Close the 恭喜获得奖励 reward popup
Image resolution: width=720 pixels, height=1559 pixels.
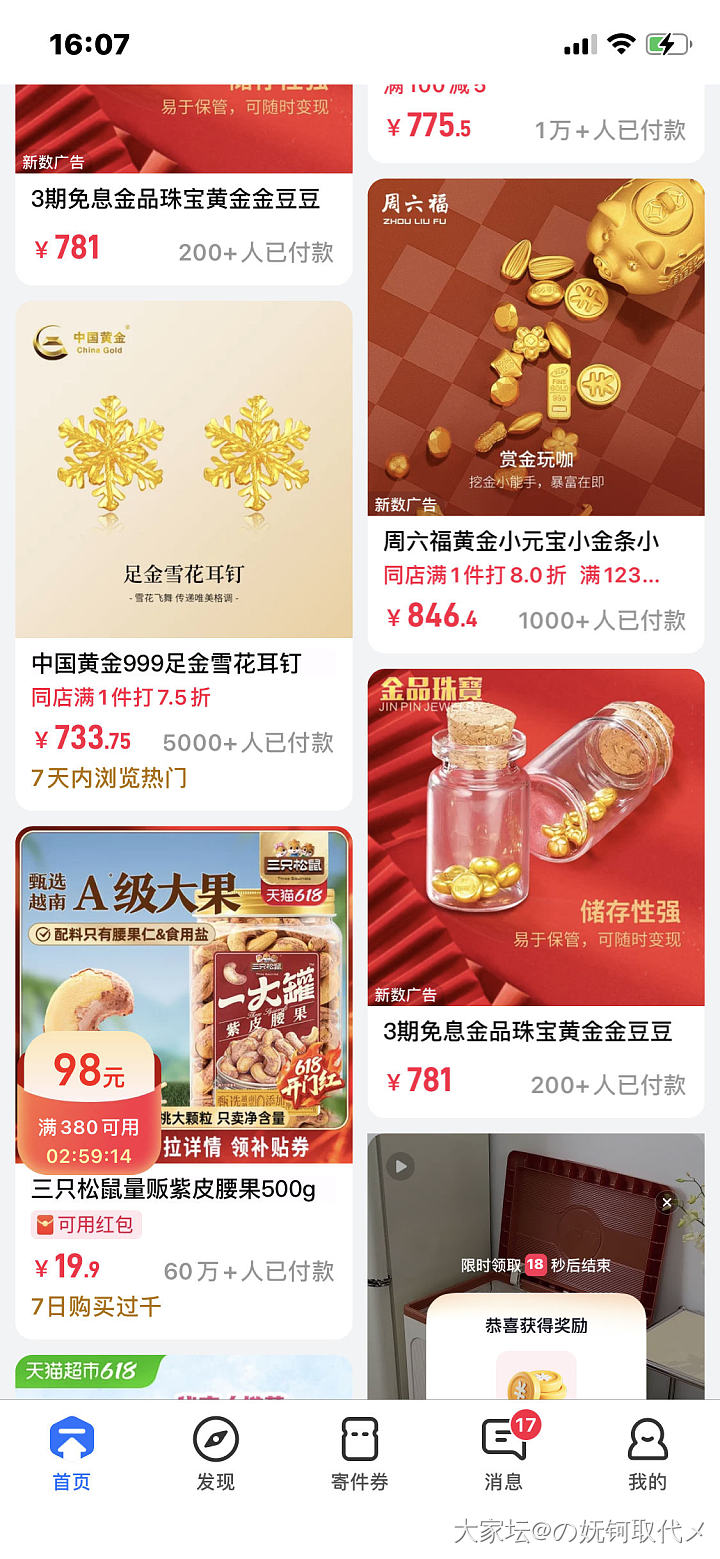tap(667, 1203)
